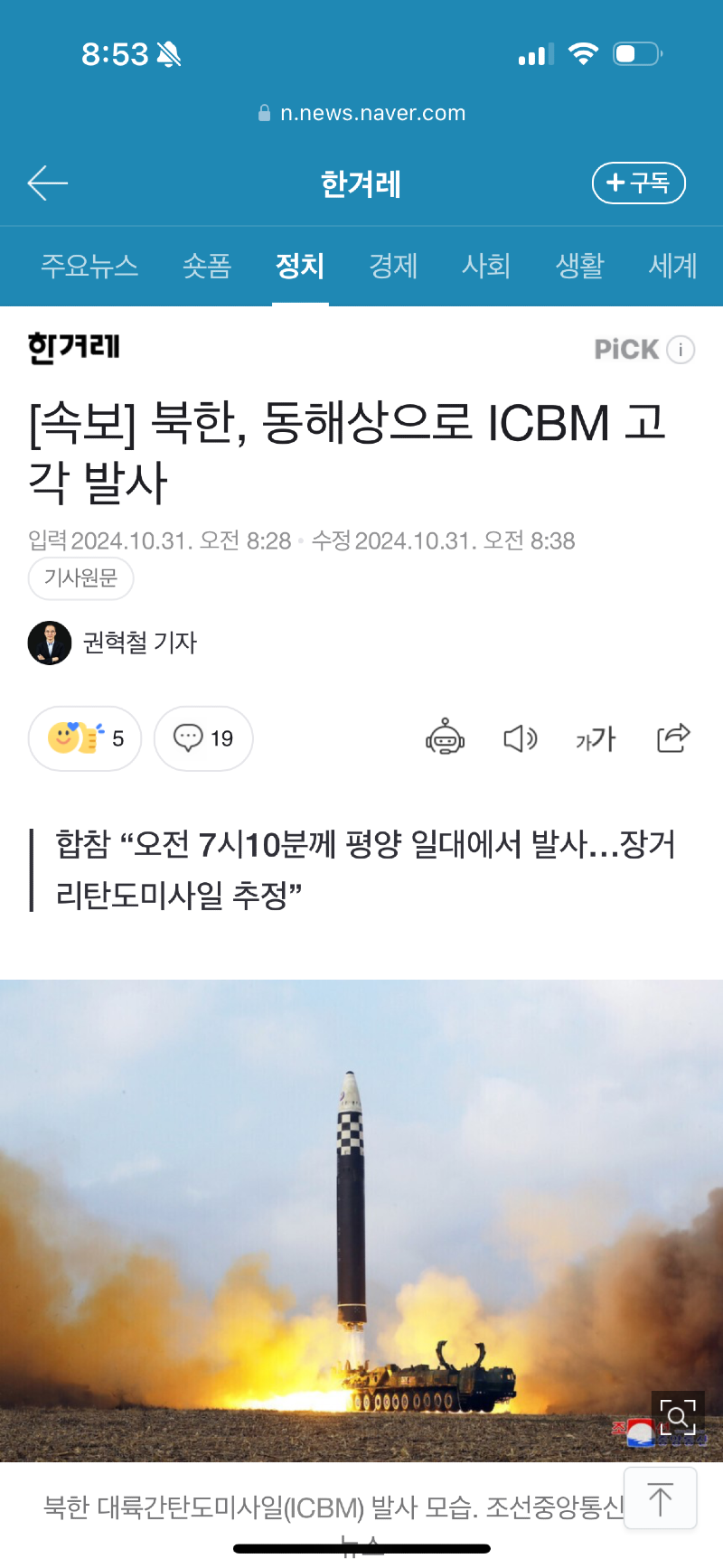Select the 경제 tab
Screen dimensions: 723x1568
393,266
